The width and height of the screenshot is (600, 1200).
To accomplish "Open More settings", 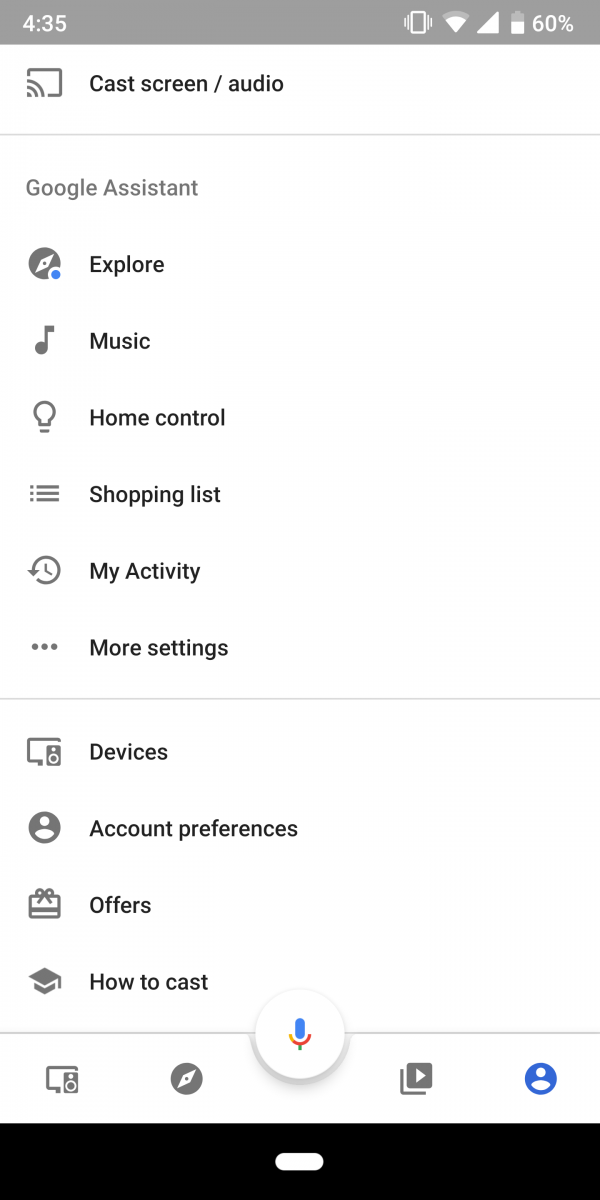I will click(300, 648).
